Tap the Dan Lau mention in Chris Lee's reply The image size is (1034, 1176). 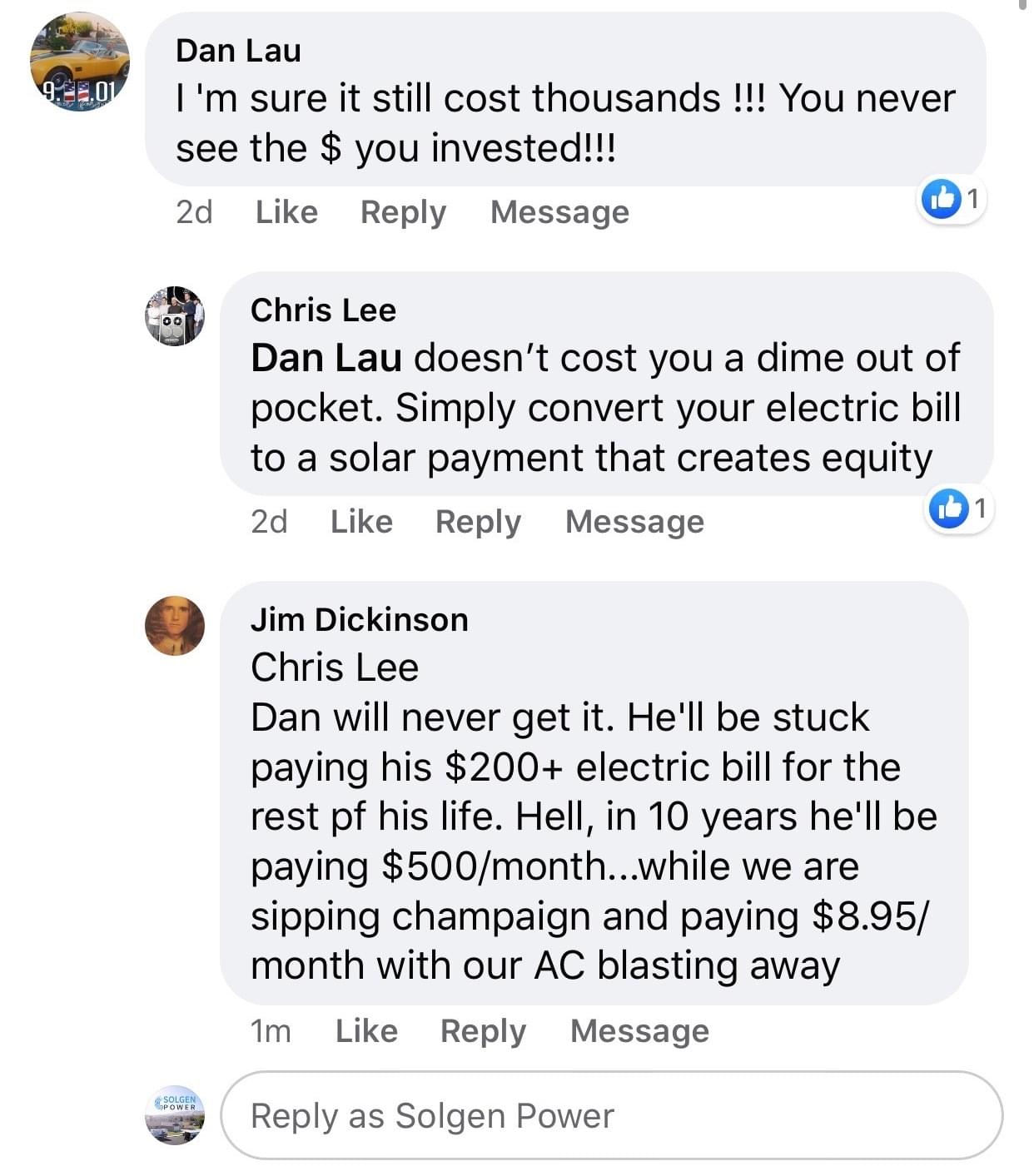pos(326,359)
